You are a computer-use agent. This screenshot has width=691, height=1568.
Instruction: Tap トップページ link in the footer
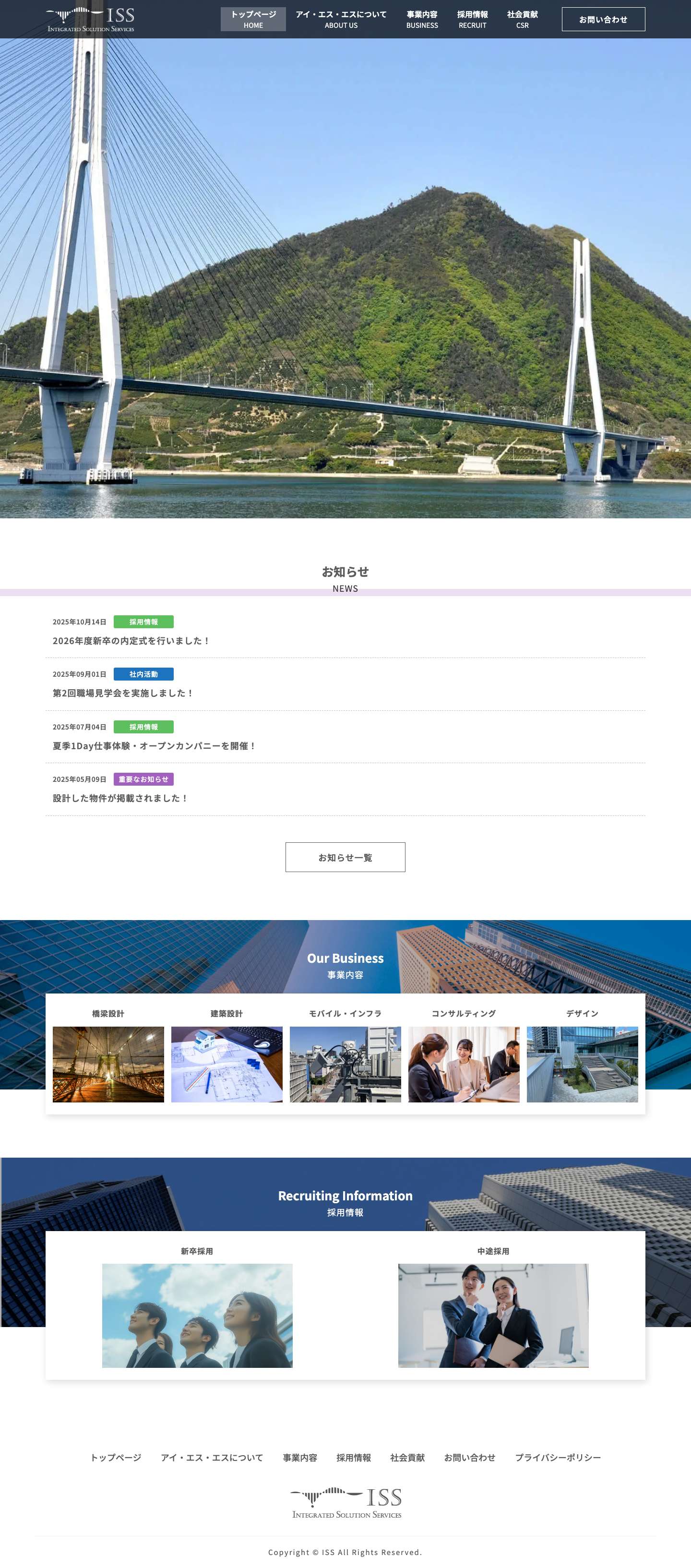tap(116, 1457)
